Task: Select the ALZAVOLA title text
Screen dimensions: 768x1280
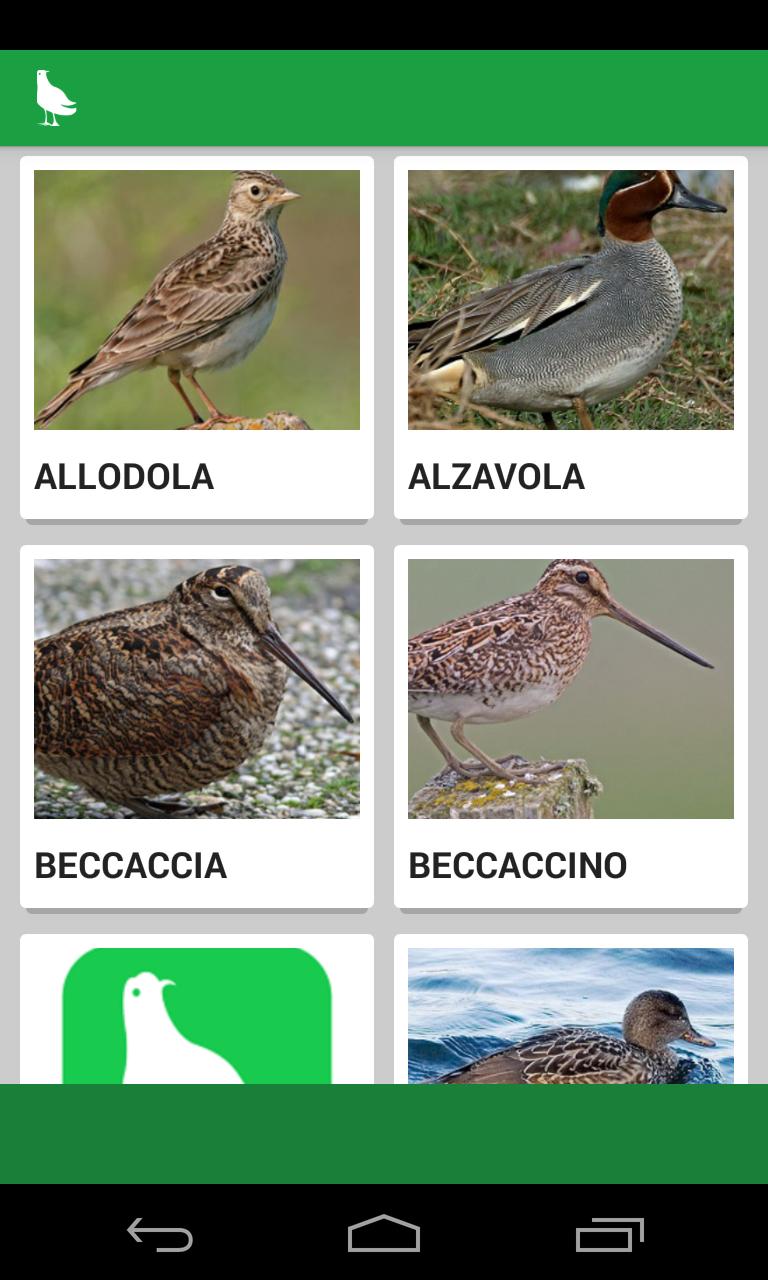Action: (496, 477)
